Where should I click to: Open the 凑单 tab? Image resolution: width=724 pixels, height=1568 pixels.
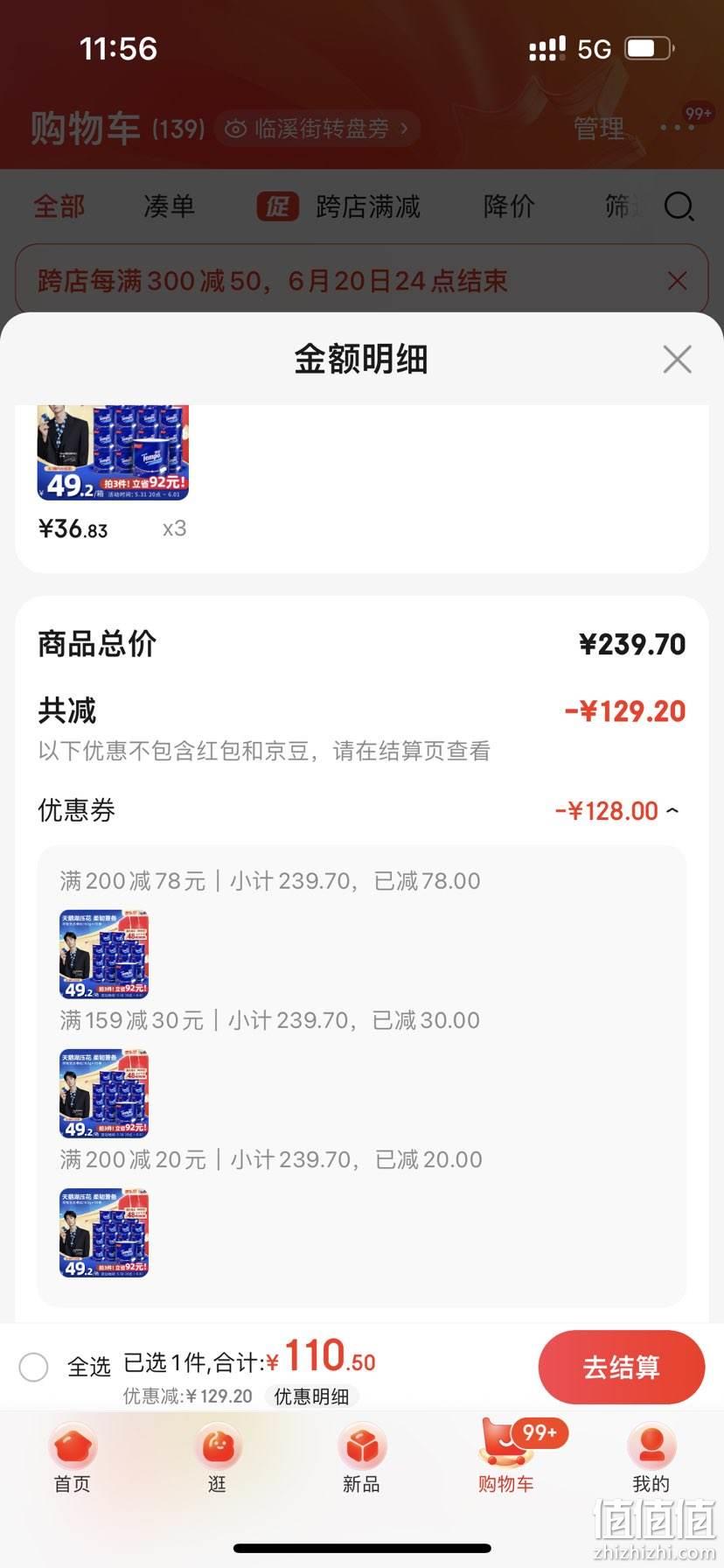[x=169, y=206]
